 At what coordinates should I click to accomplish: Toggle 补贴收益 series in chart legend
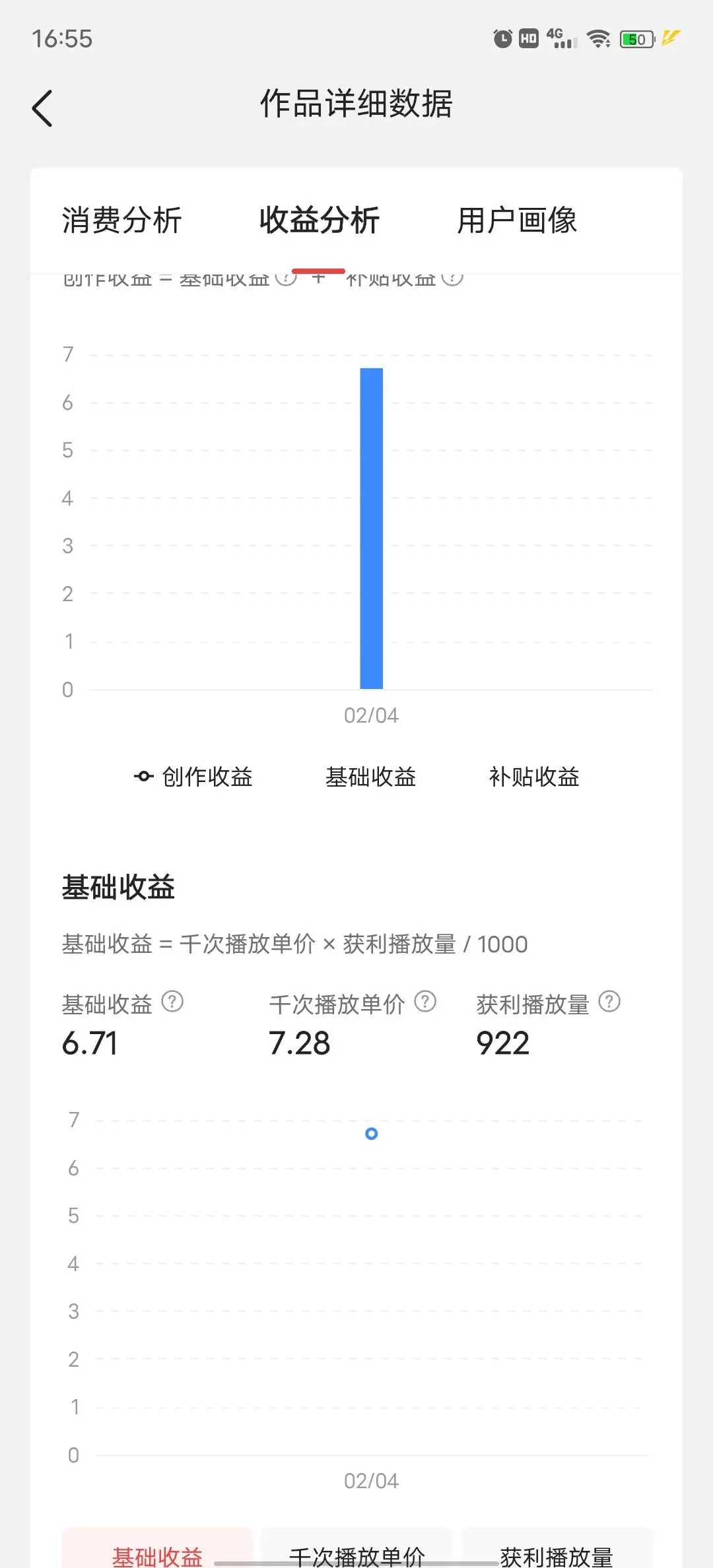[533, 777]
